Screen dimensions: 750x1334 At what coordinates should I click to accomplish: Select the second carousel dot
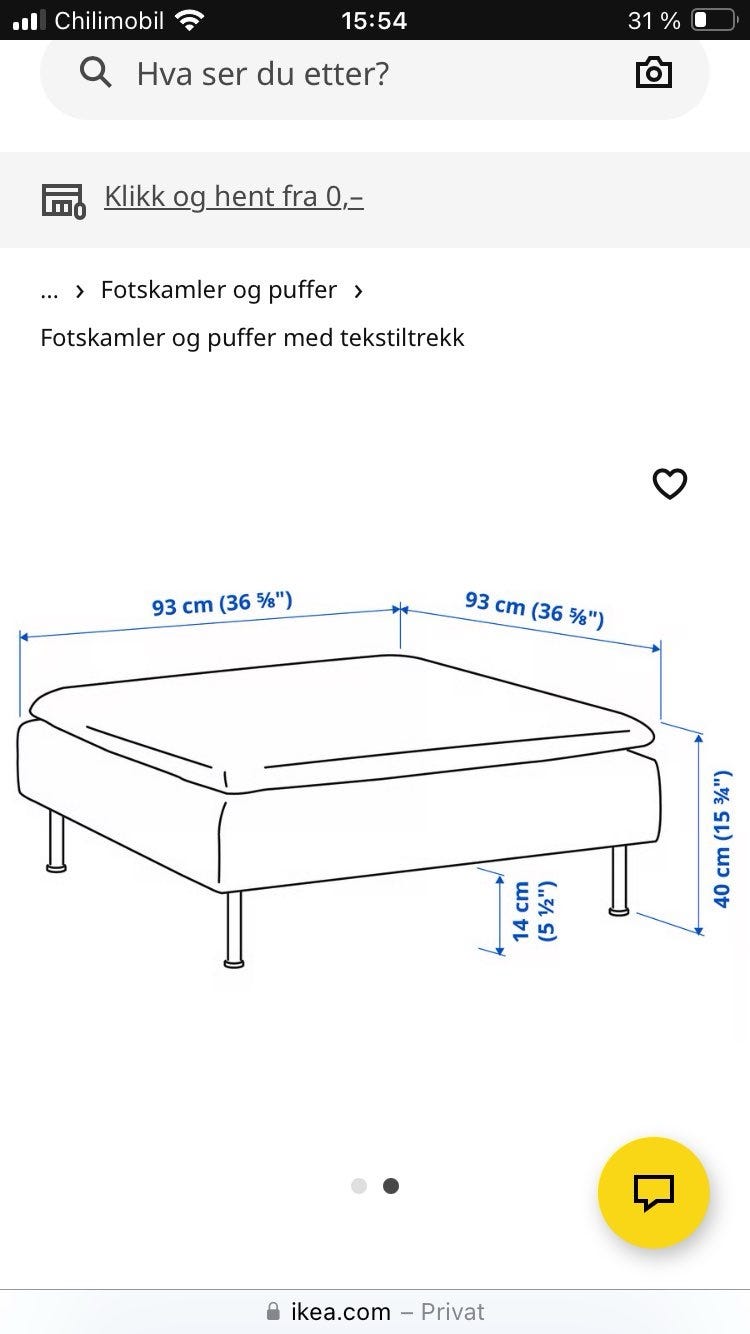point(391,1186)
